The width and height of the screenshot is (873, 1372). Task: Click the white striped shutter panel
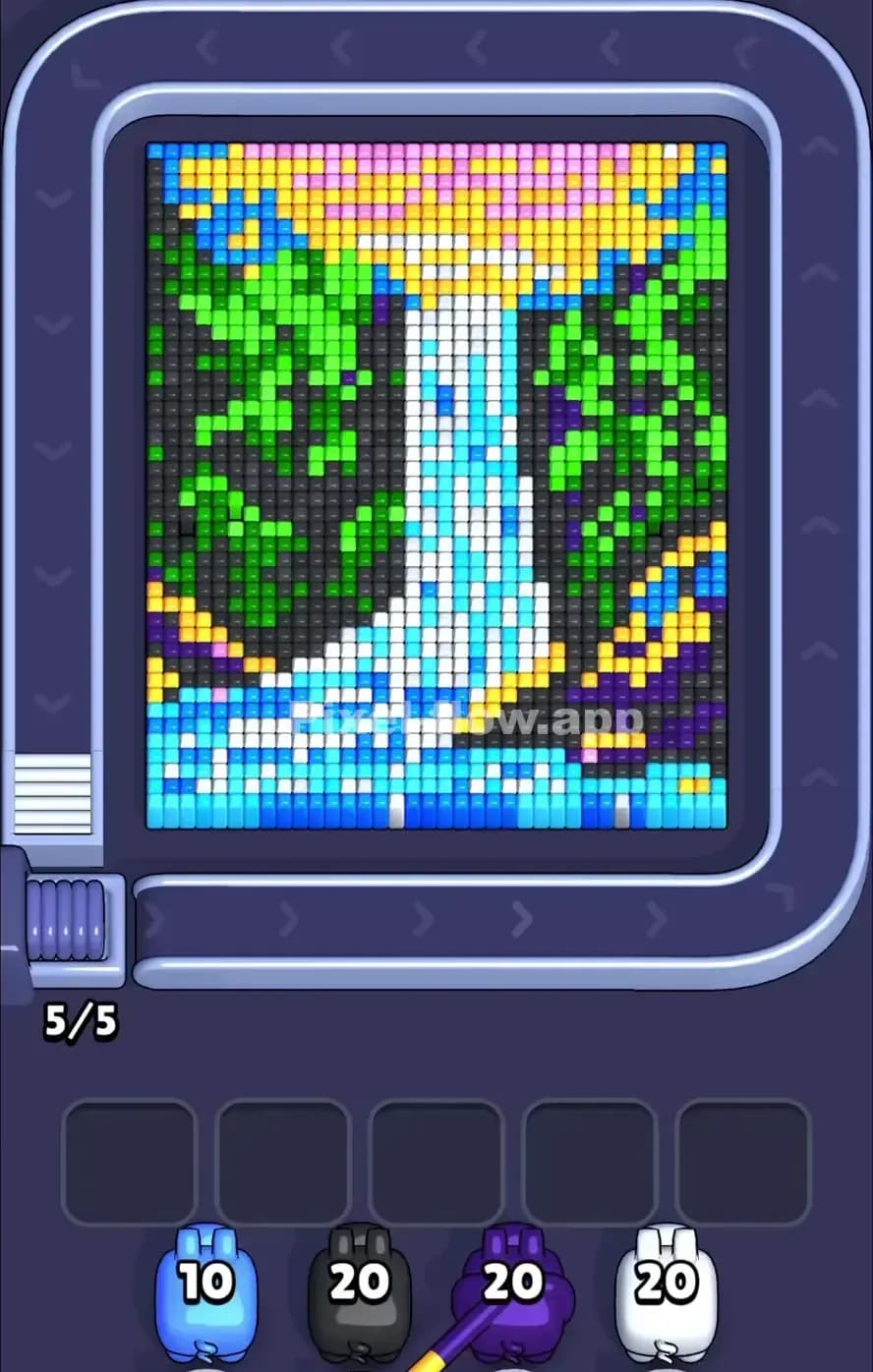coord(54,796)
